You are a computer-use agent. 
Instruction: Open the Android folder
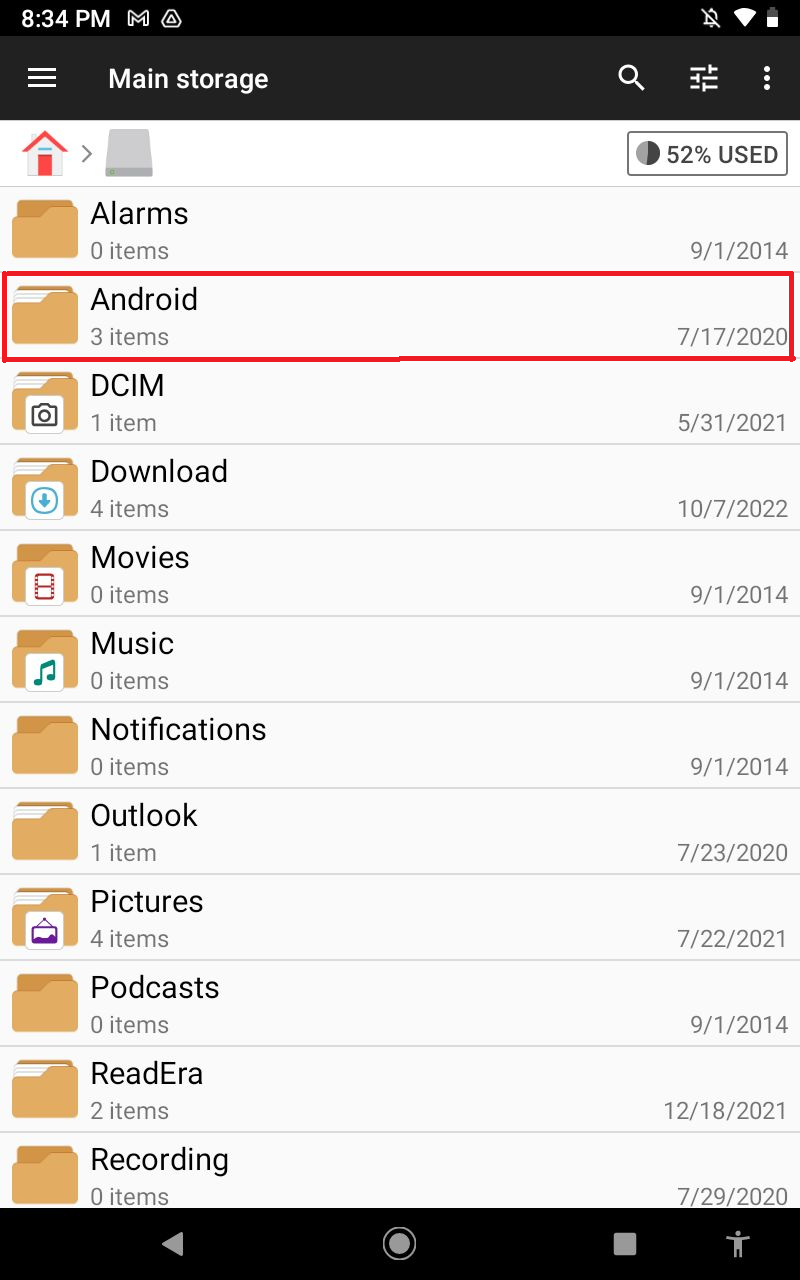click(x=400, y=316)
